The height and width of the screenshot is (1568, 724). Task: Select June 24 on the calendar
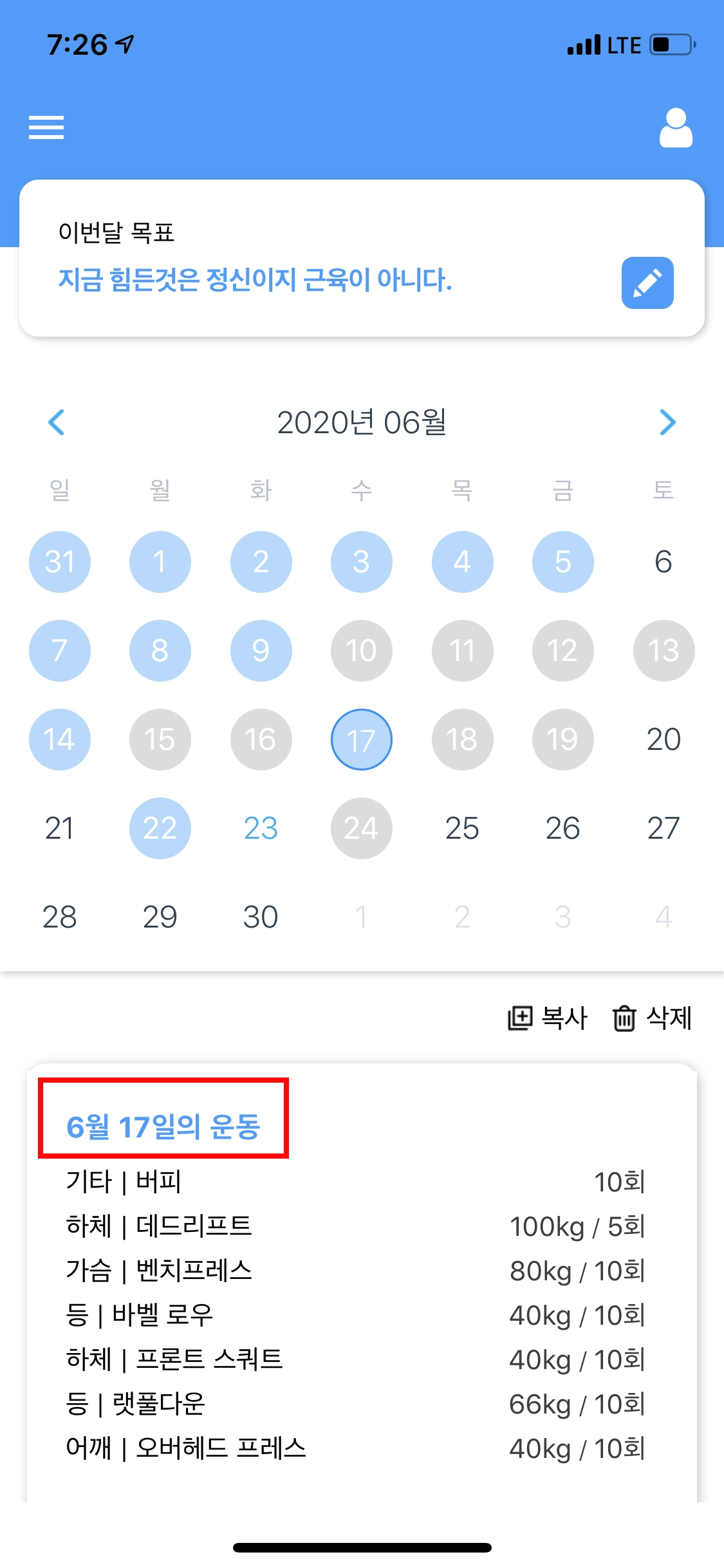tap(362, 828)
